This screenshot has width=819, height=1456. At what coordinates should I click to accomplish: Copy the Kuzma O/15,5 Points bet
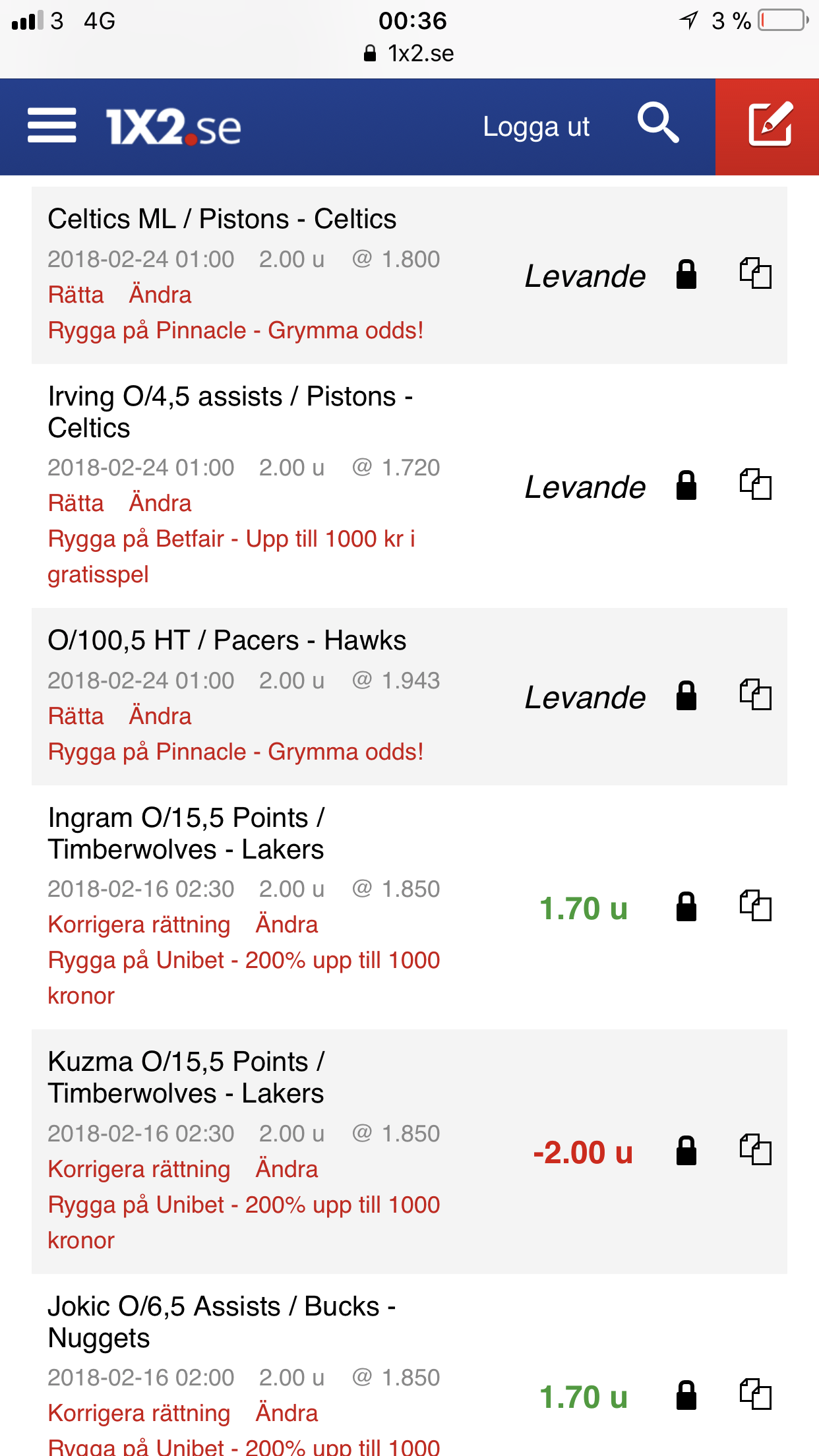point(755,1149)
